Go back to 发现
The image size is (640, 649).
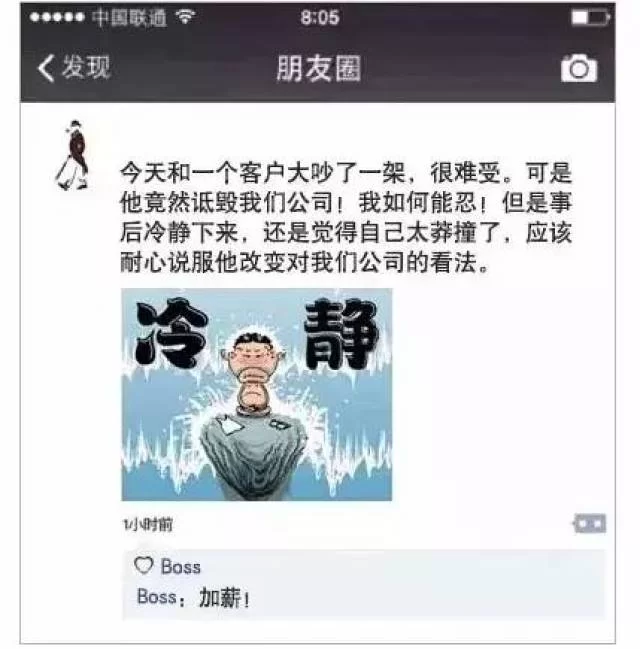pos(74,68)
